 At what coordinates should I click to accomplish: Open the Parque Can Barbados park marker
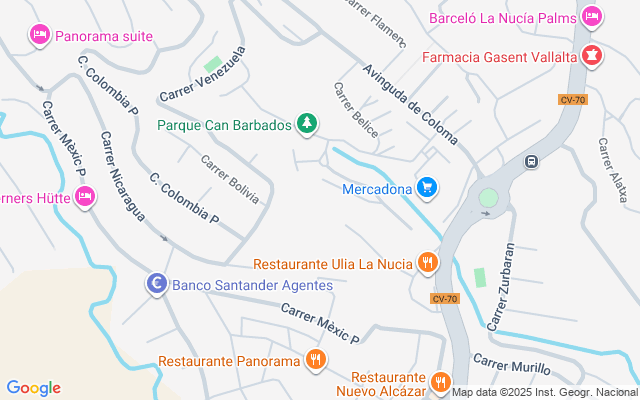[308, 125]
